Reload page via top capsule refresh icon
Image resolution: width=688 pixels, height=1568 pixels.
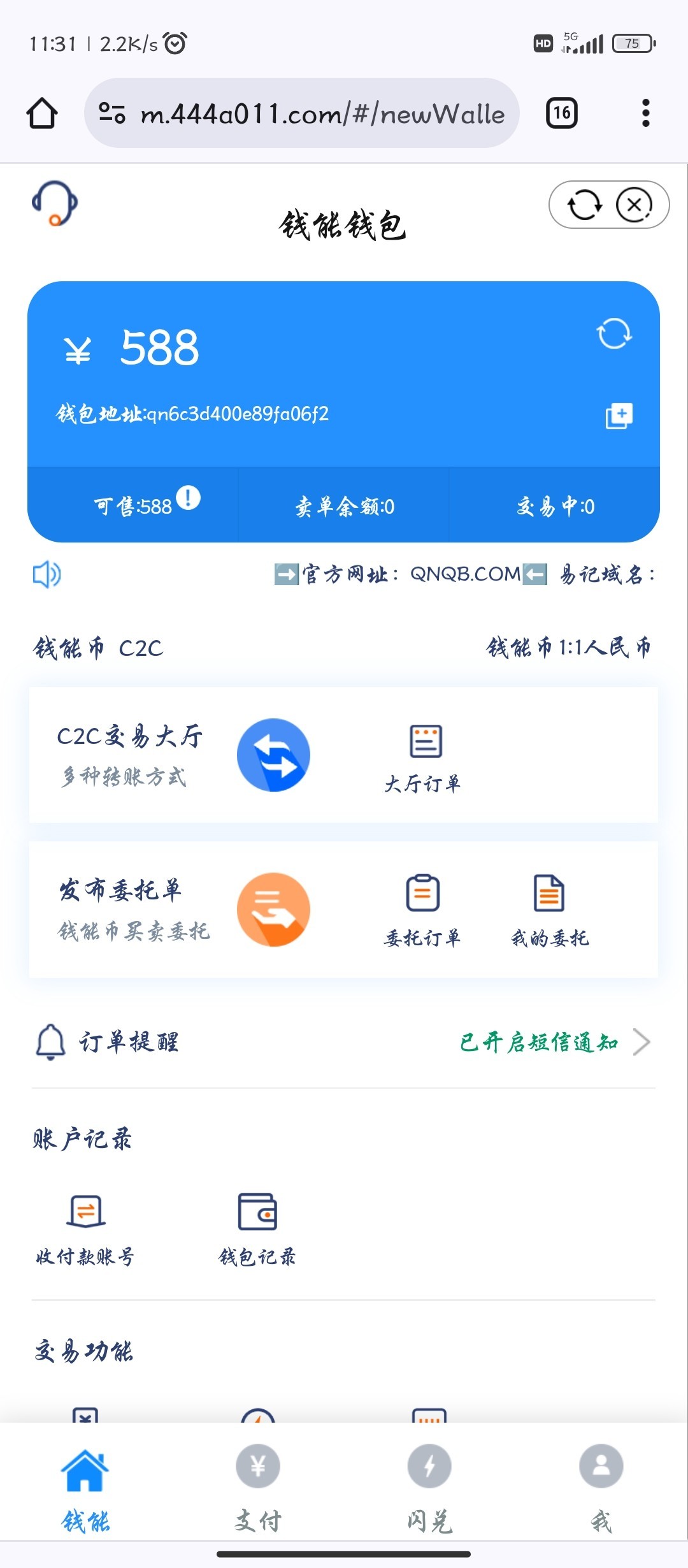click(x=584, y=205)
